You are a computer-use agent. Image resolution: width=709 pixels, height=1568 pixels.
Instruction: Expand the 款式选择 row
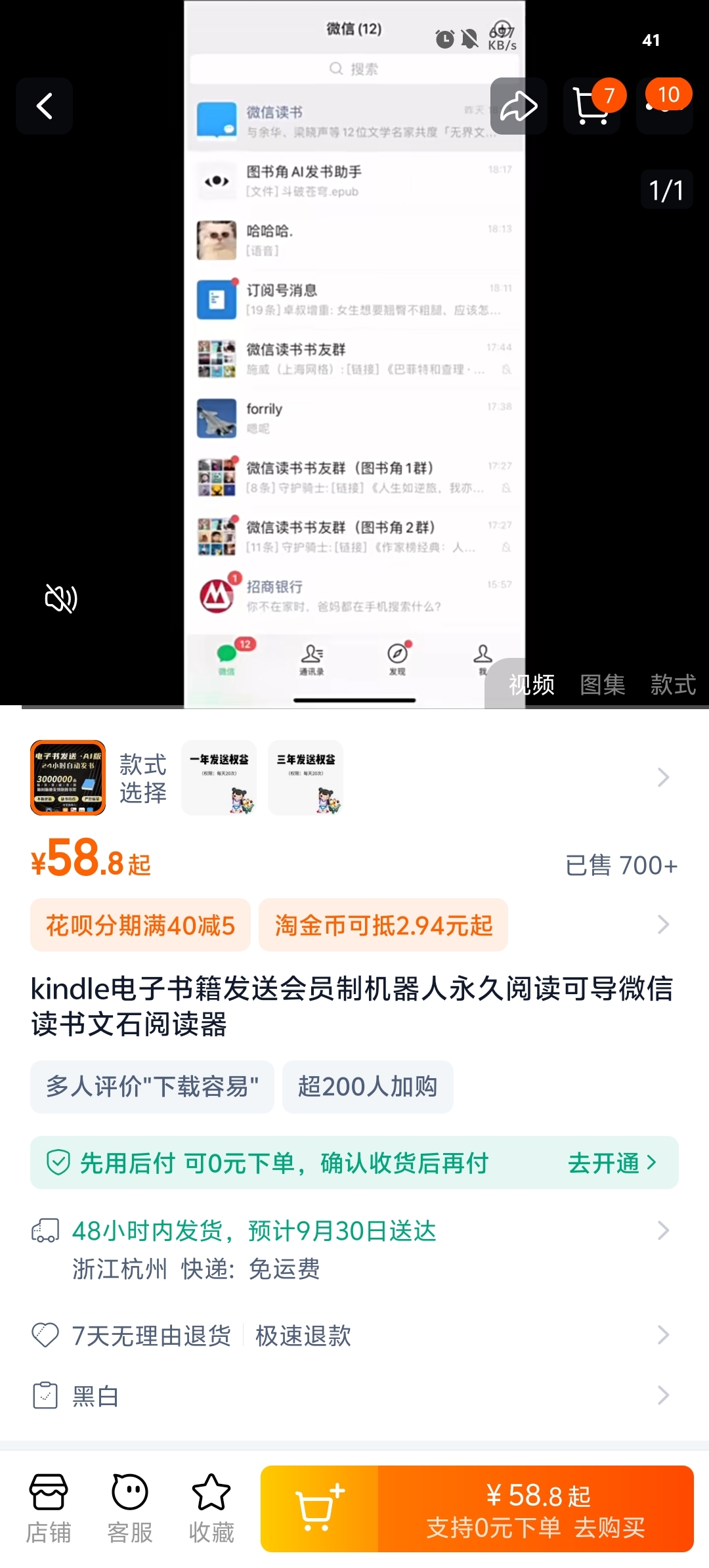[663, 777]
